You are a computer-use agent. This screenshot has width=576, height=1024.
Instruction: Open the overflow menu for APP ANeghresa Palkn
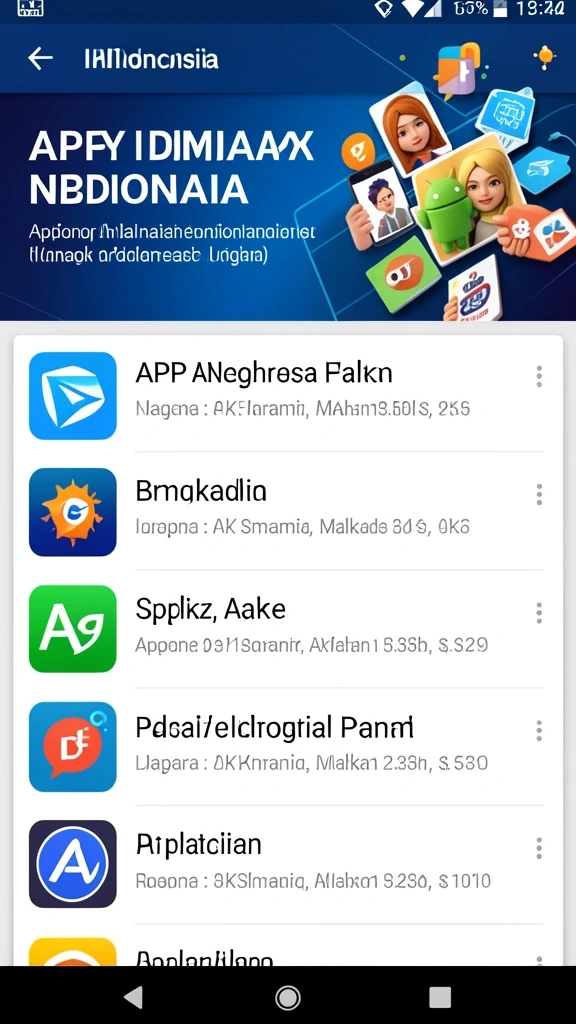coord(539,377)
